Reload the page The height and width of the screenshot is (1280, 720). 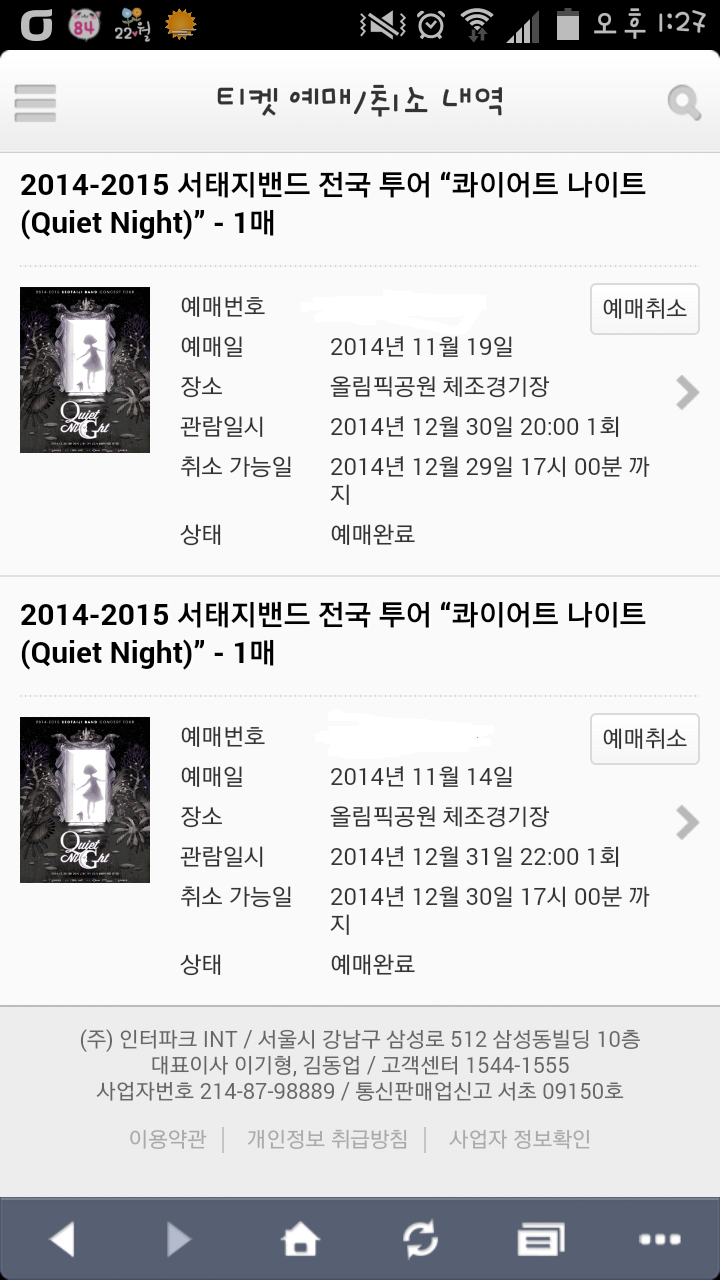click(x=420, y=1240)
